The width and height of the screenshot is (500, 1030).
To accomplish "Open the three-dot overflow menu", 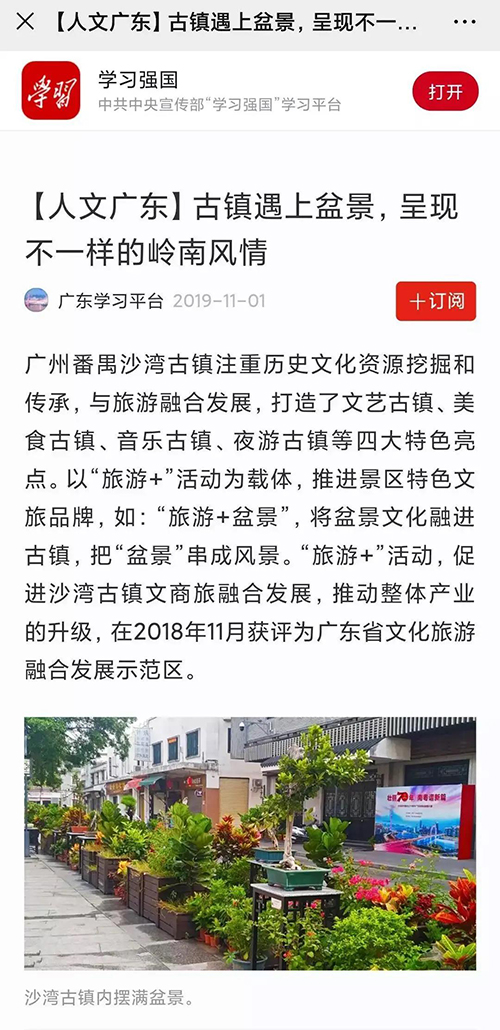I will tap(465, 22).
